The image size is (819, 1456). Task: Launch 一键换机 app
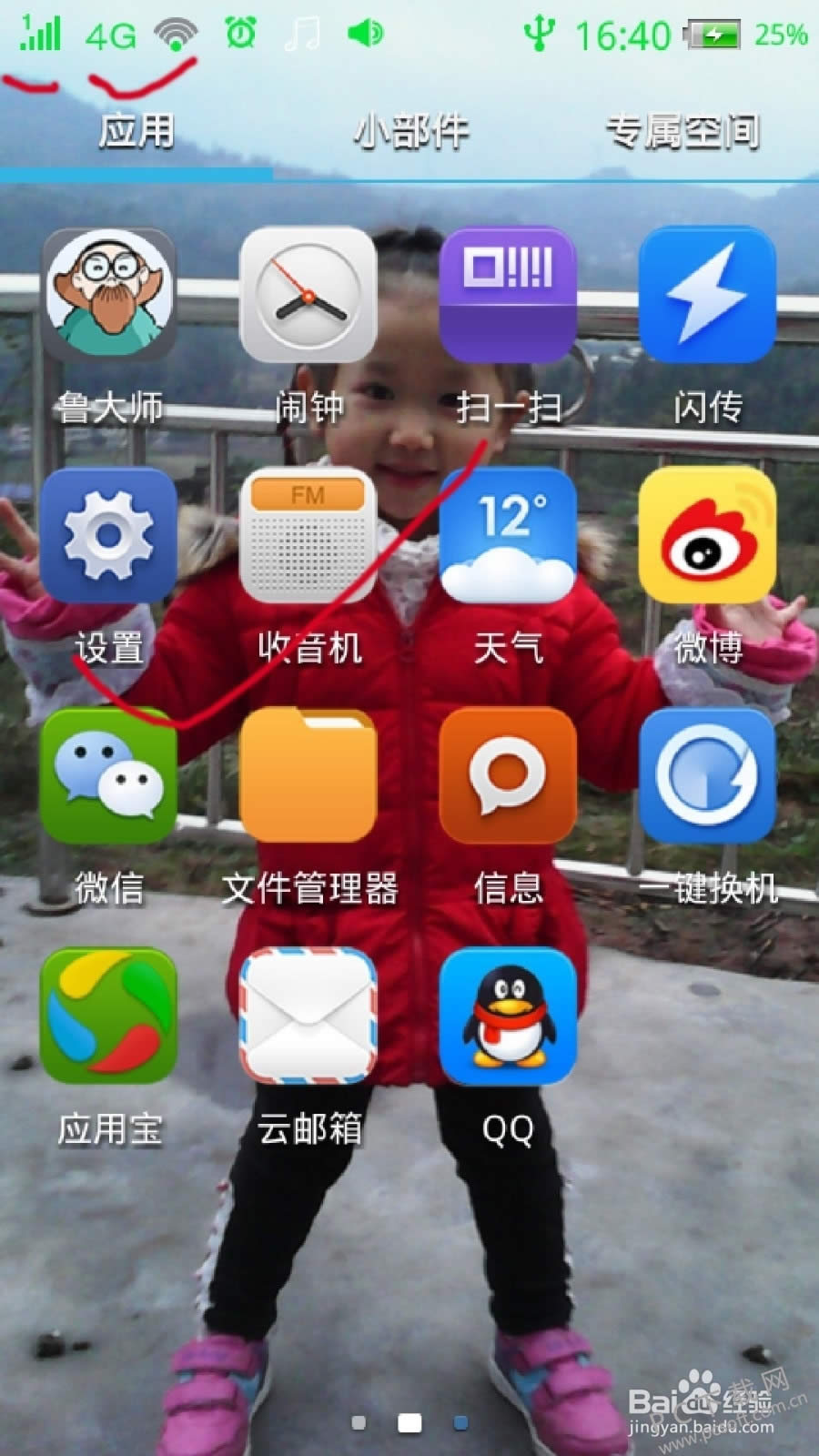click(x=707, y=776)
